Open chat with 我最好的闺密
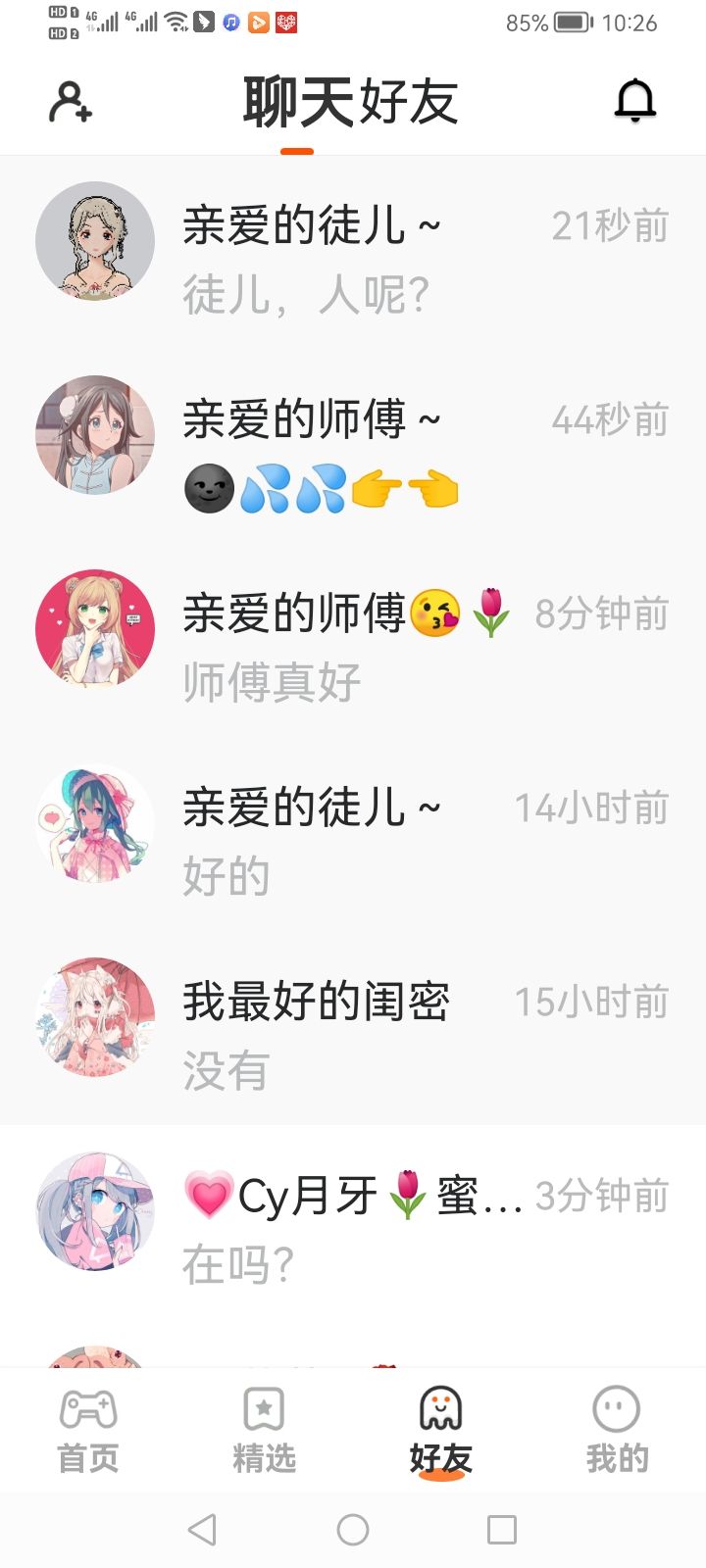 click(353, 1027)
